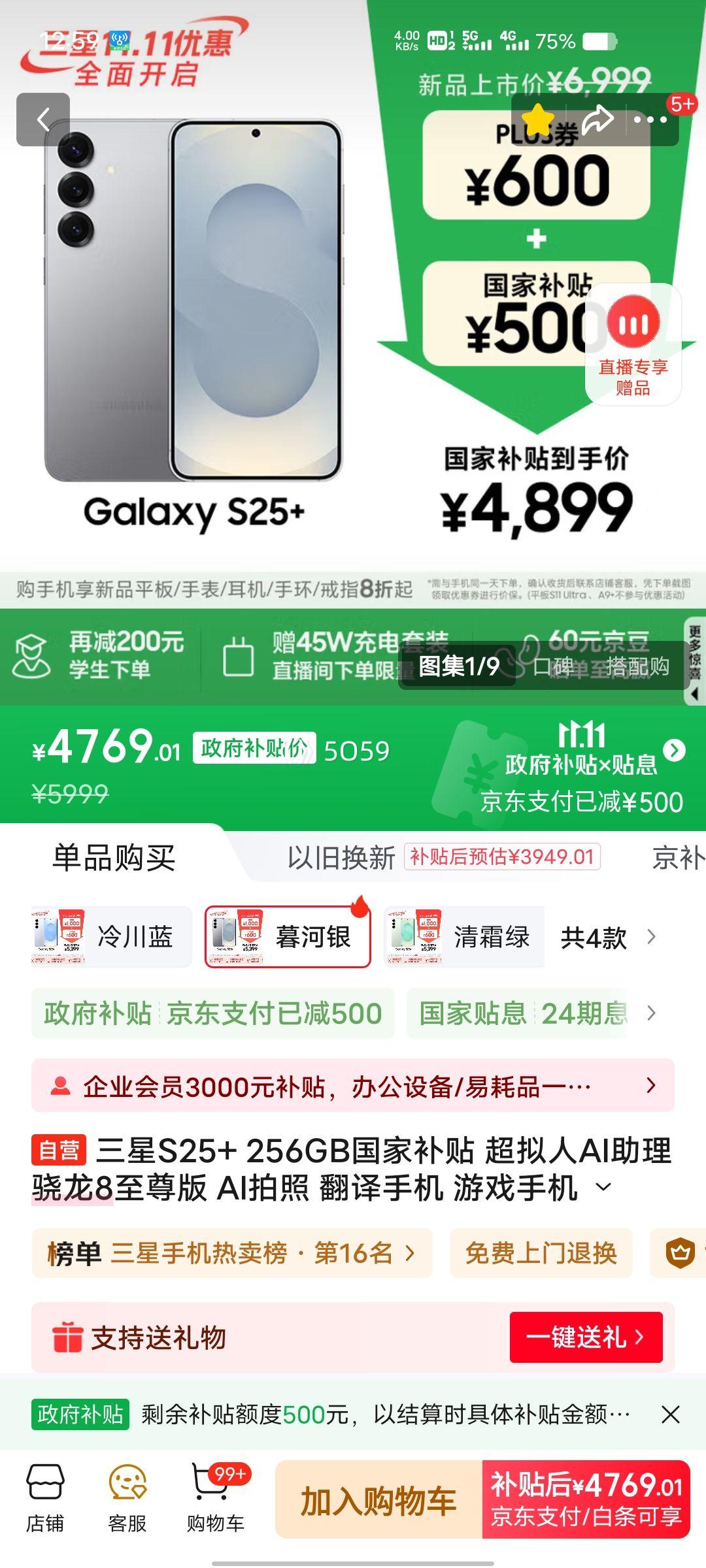
Task: Tap the 一键送礼 gift button
Action: click(x=586, y=1337)
